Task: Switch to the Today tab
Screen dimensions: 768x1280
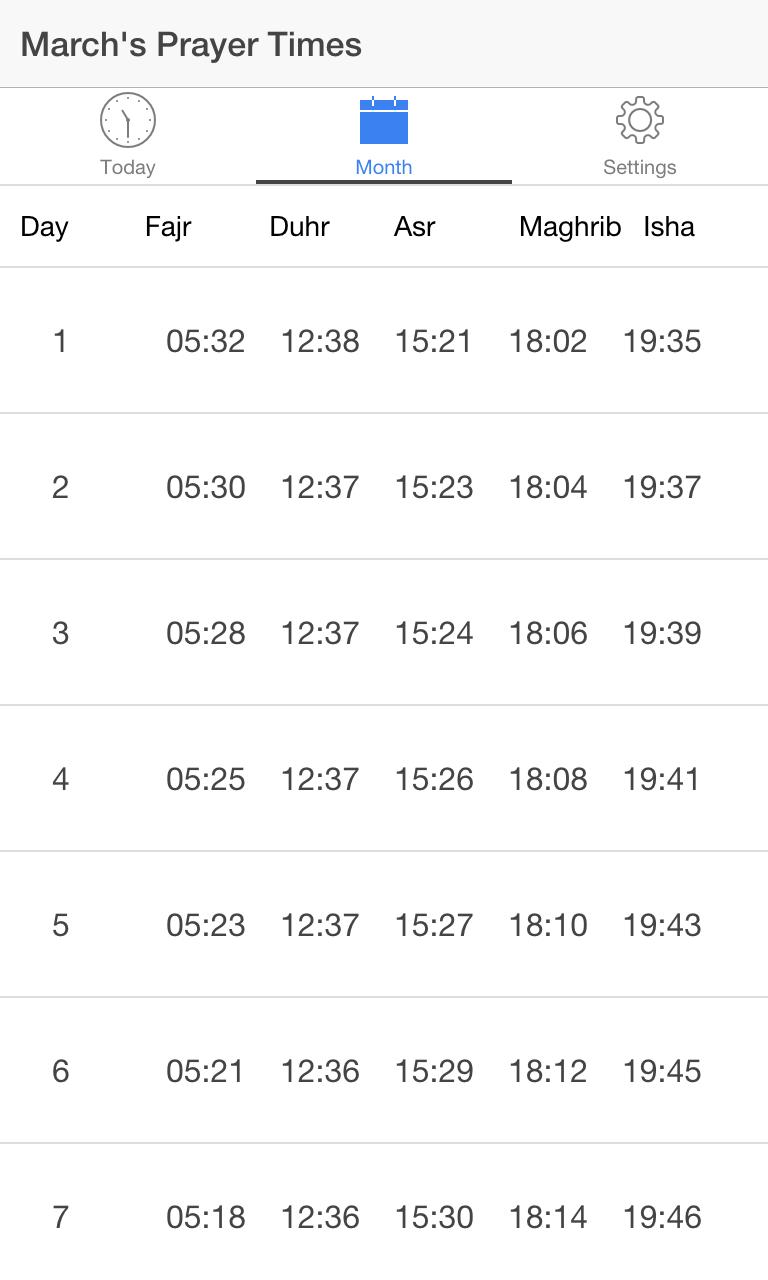Action: click(x=127, y=166)
